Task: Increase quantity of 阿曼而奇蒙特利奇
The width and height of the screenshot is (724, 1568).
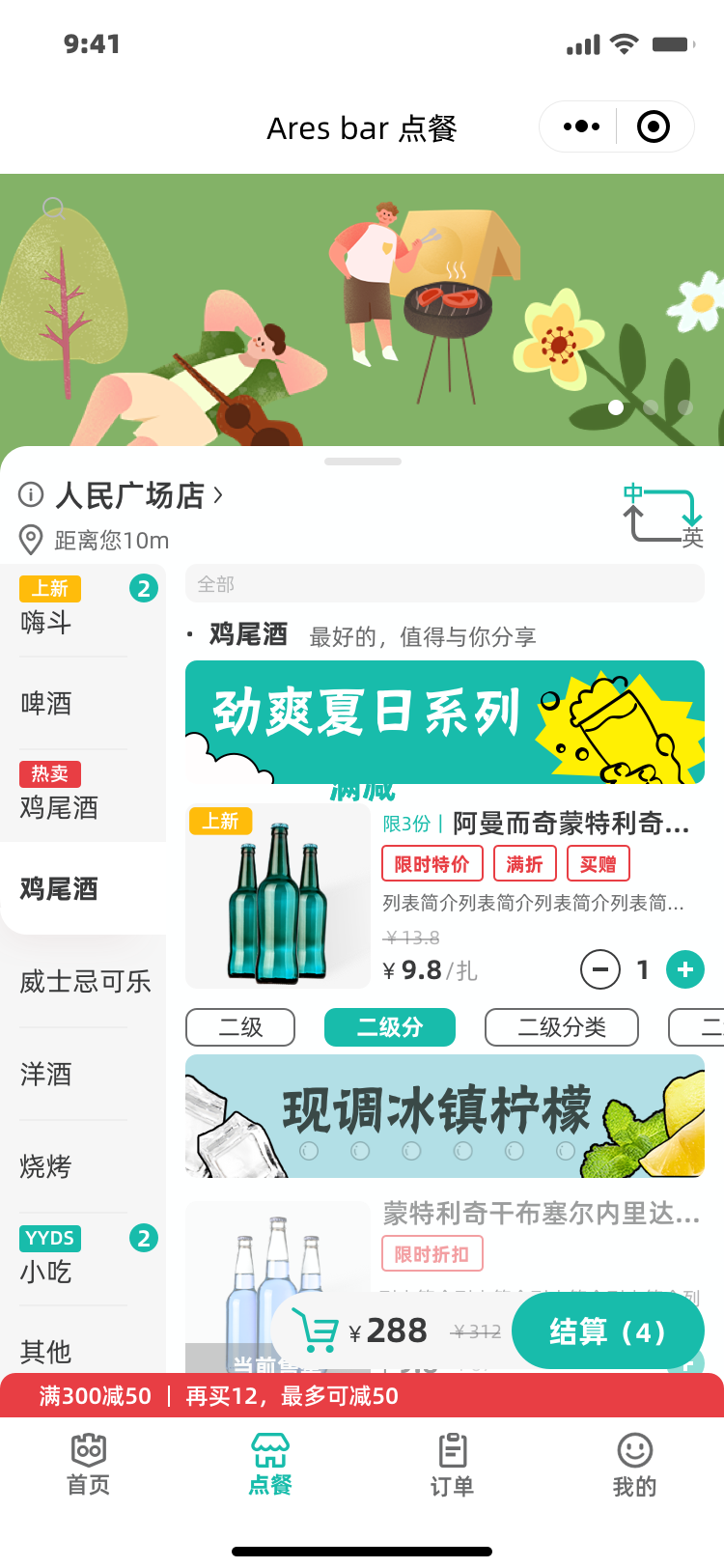Action: point(685,969)
